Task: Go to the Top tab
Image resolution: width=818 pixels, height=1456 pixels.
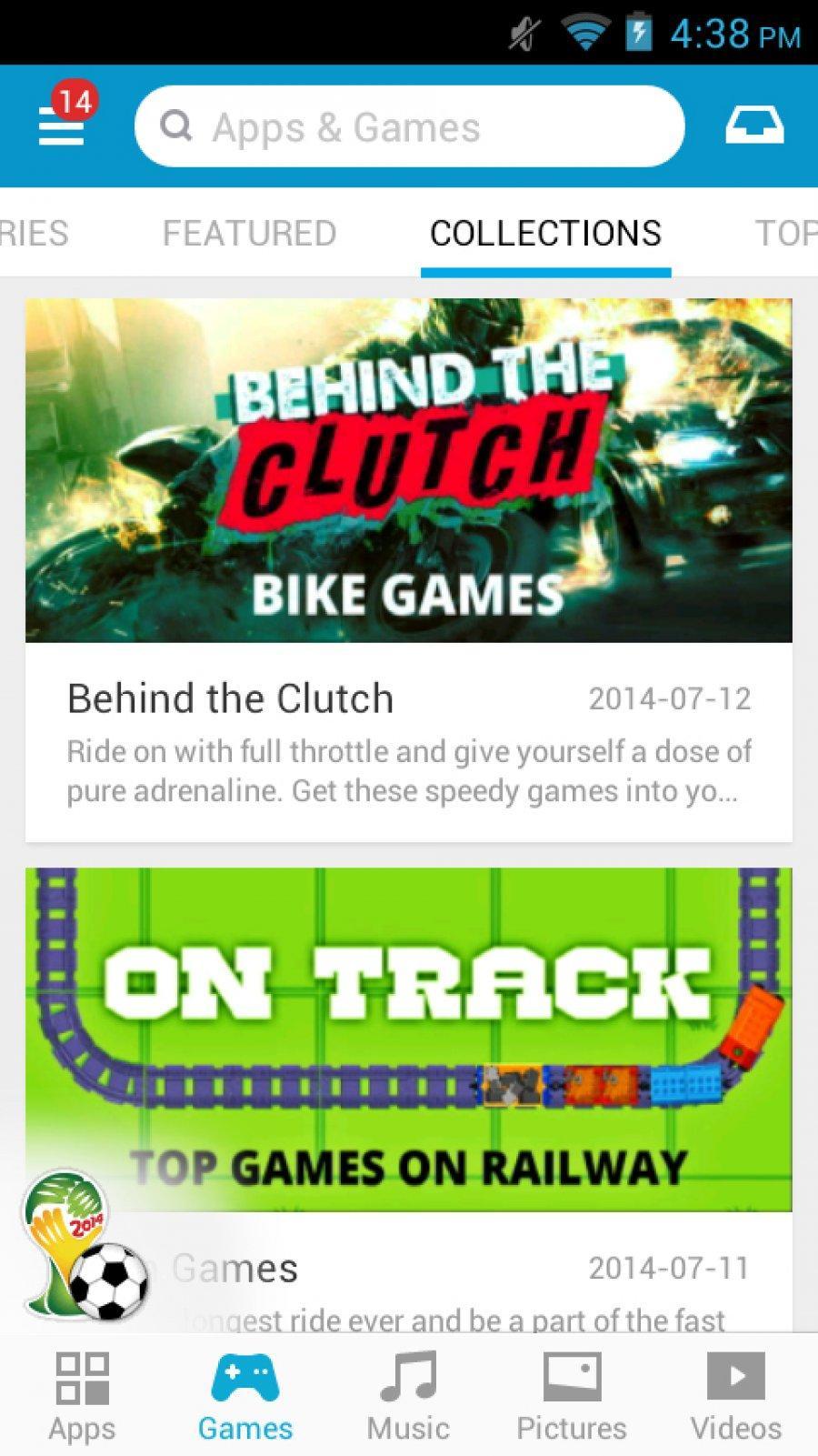Action: click(784, 233)
